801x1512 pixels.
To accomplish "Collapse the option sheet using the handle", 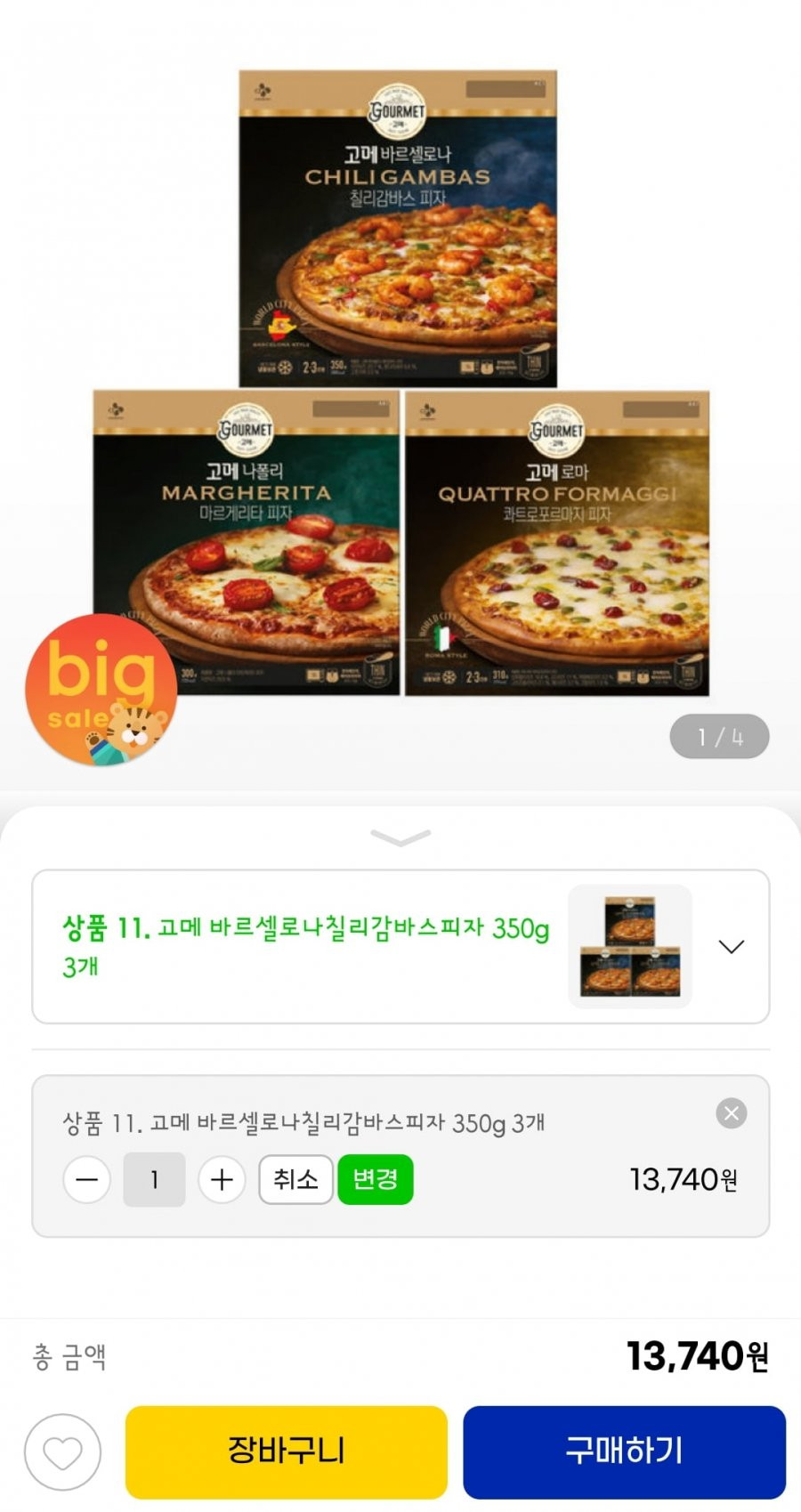I will [400, 837].
